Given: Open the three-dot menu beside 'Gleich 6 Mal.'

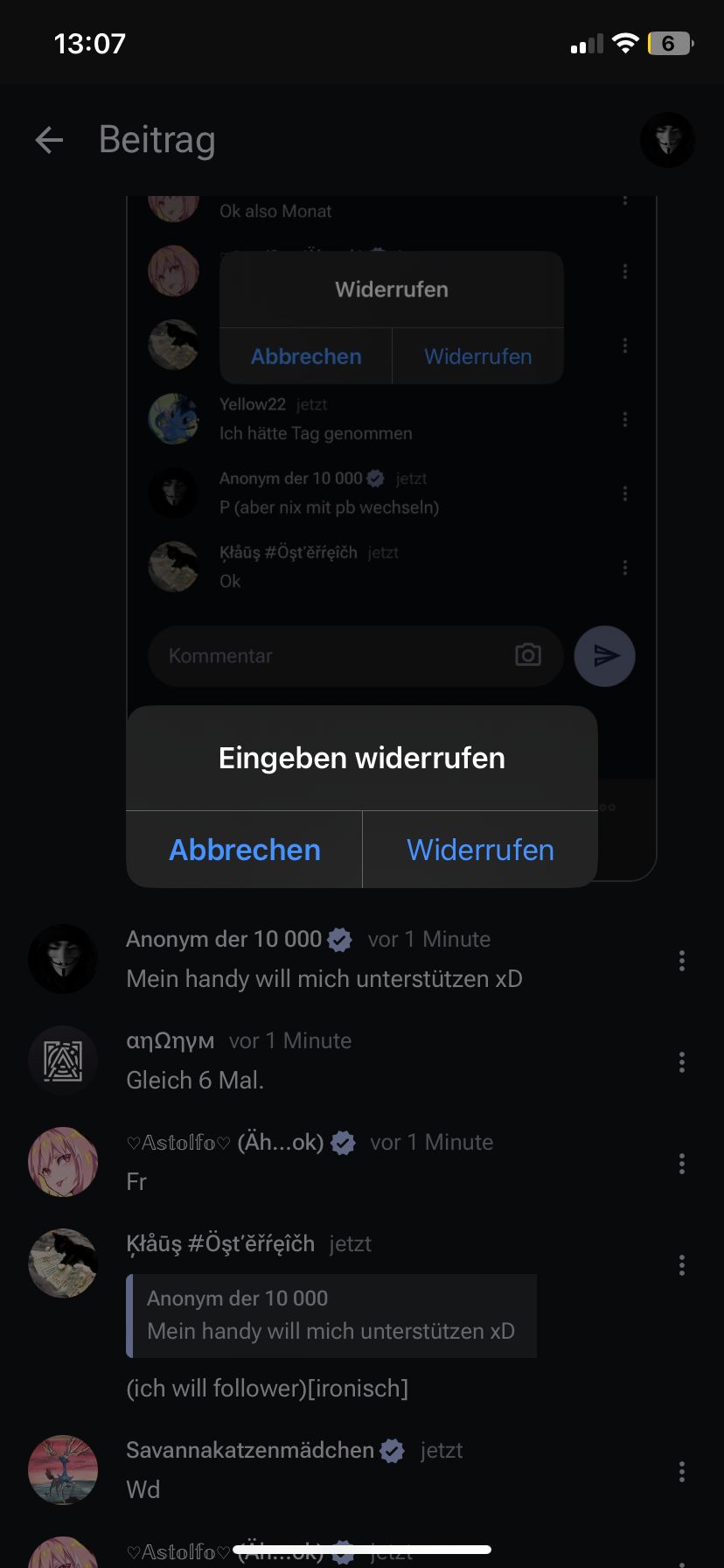Looking at the screenshot, I should pyautogui.click(x=681, y=1062).
